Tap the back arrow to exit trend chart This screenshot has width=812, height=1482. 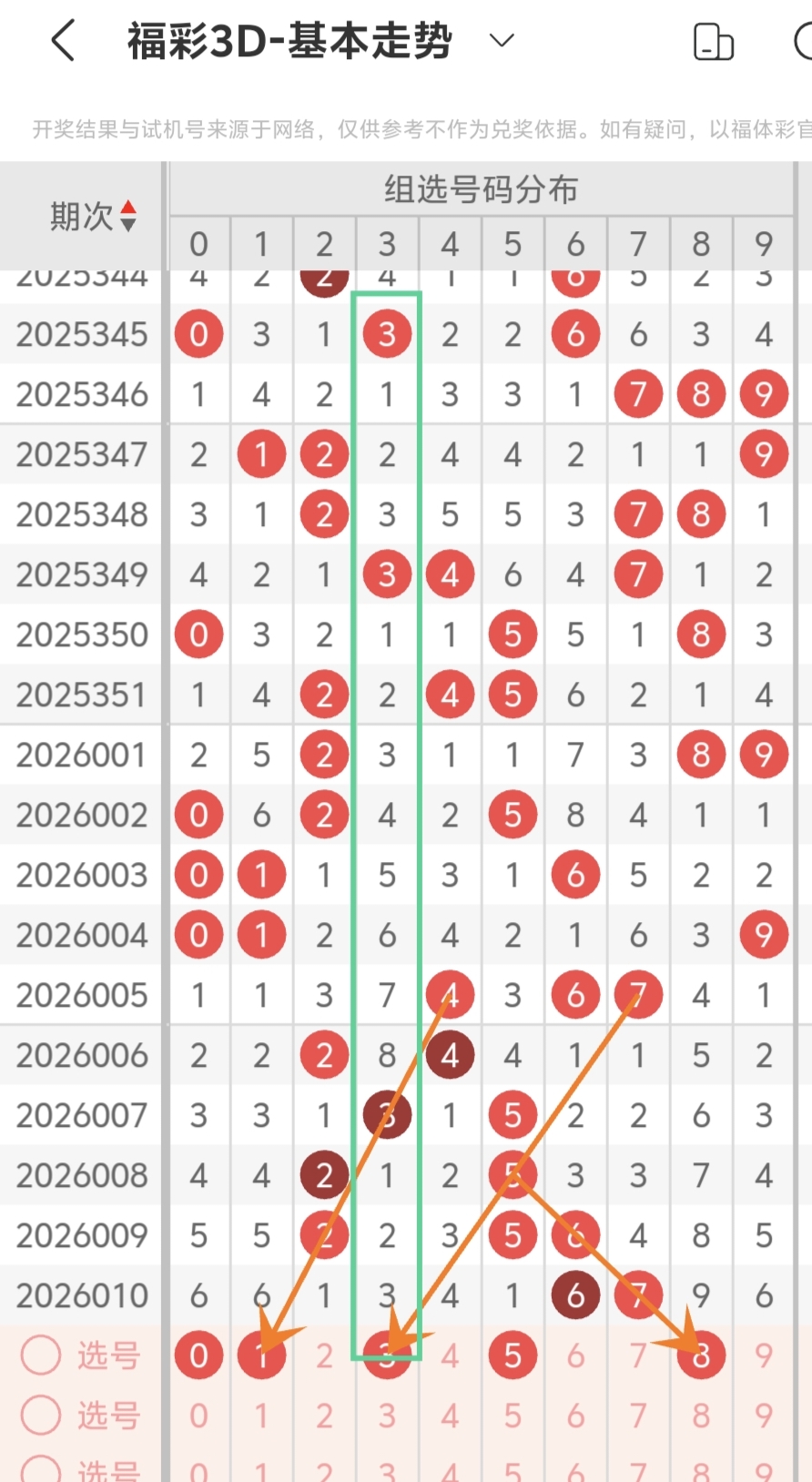click(x=62, y=41)
